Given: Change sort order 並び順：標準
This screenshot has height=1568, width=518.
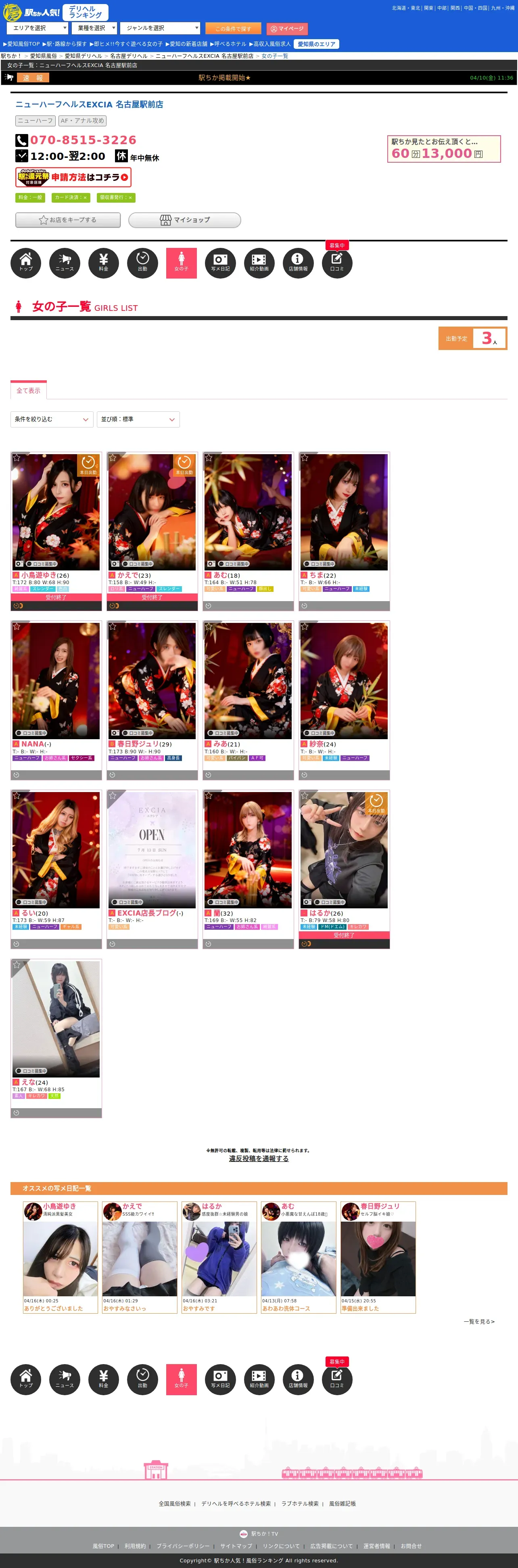Looking at the screenshot, I should click(x=138, y=419).
